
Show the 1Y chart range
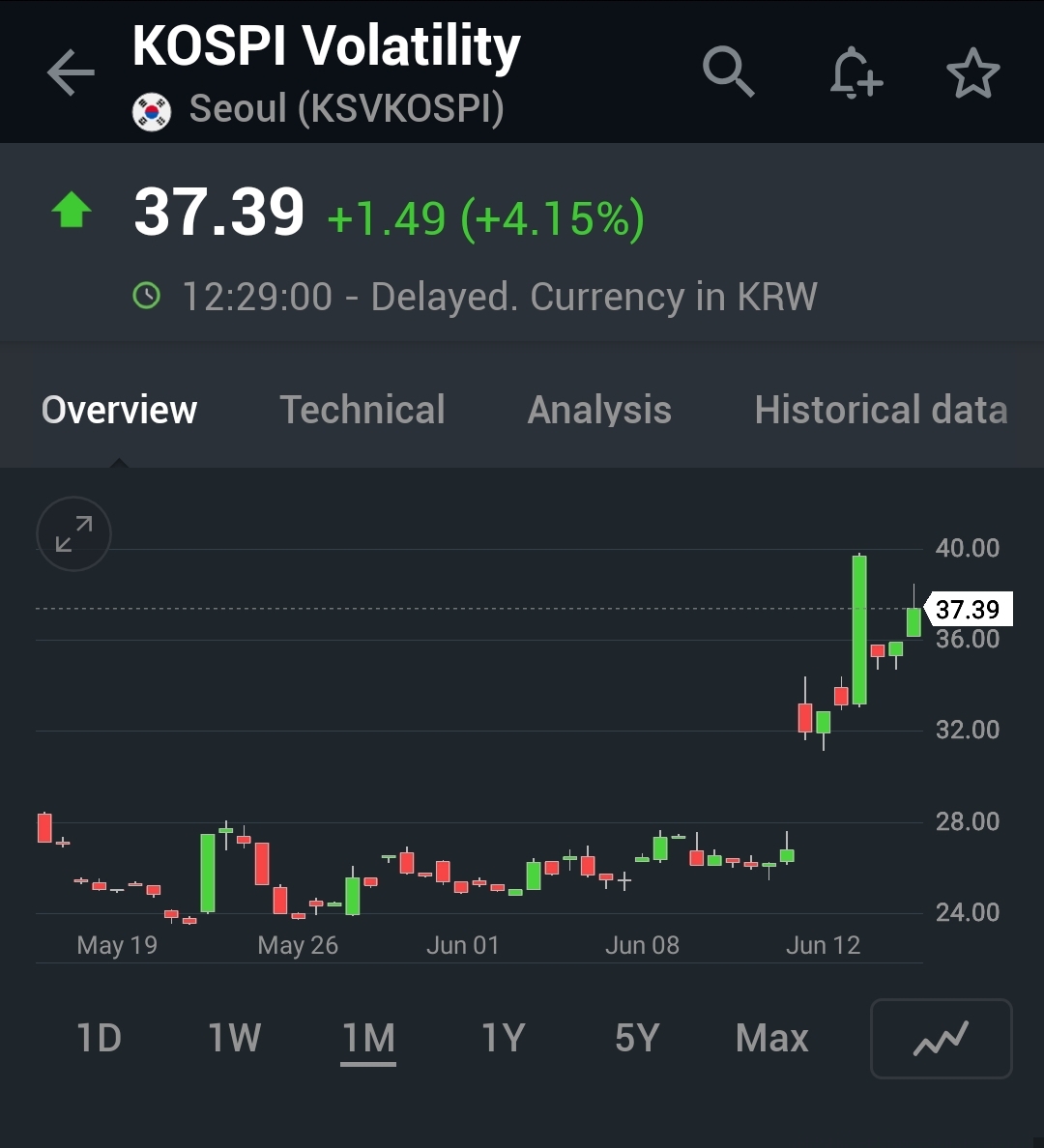[503, 1039]
